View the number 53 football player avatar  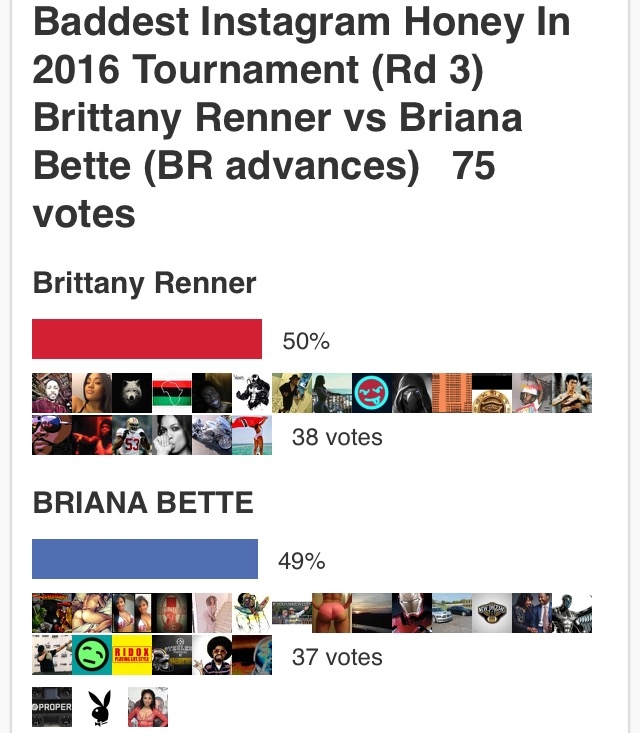[131, 435]
